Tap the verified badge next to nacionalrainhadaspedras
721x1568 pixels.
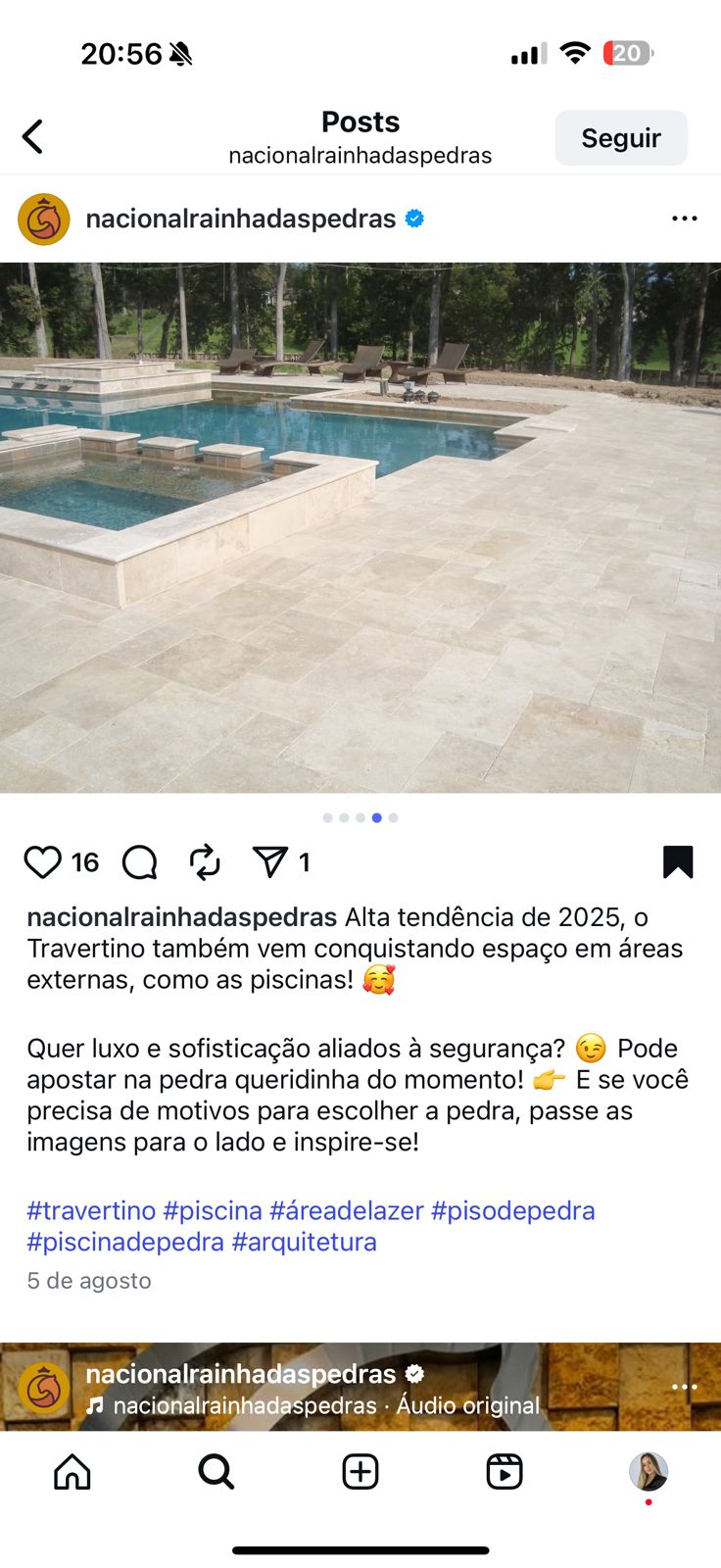click(x=415, y=218)
